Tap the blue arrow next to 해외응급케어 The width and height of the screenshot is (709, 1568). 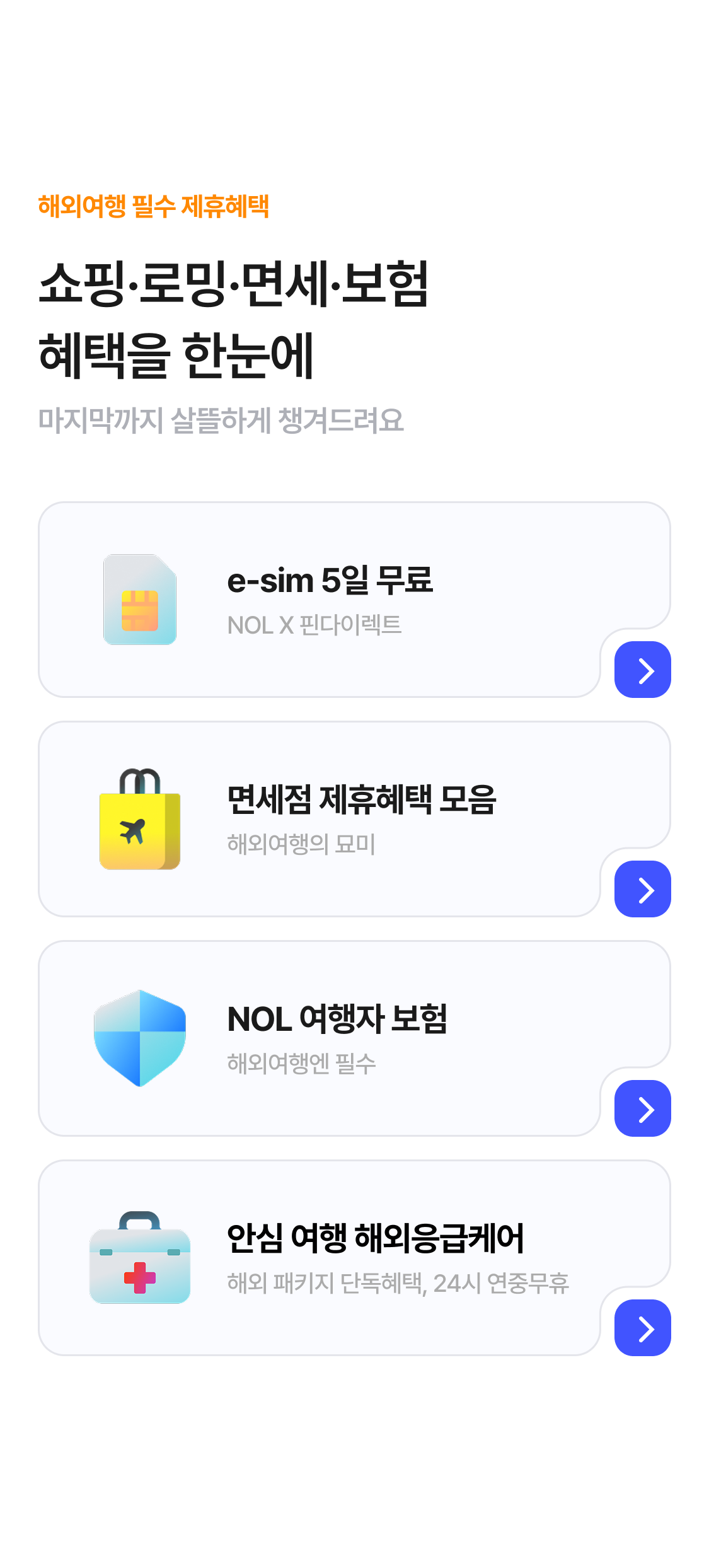pos(642,1328)
